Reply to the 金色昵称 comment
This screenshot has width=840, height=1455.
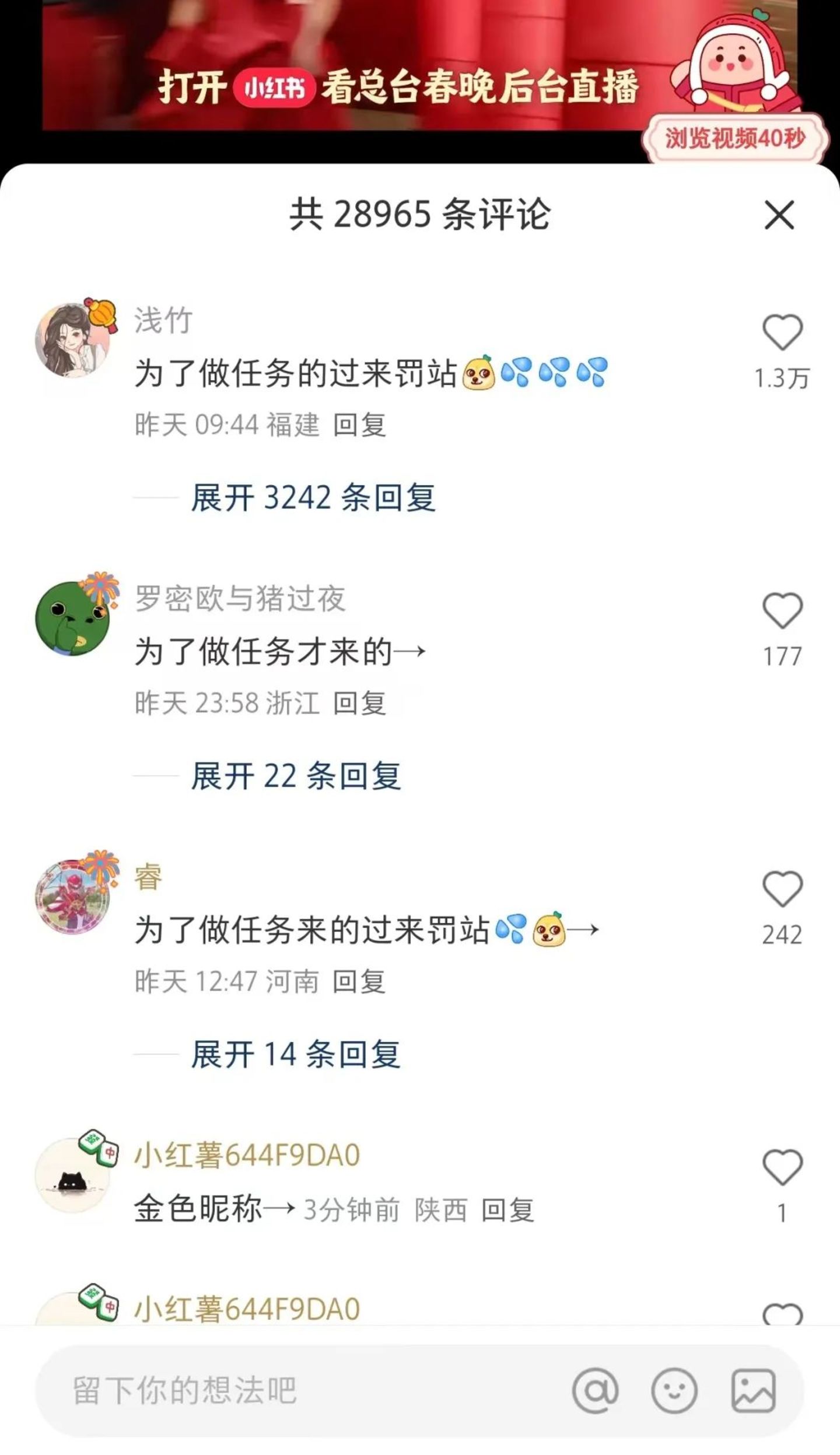[x=508, y=1211]
